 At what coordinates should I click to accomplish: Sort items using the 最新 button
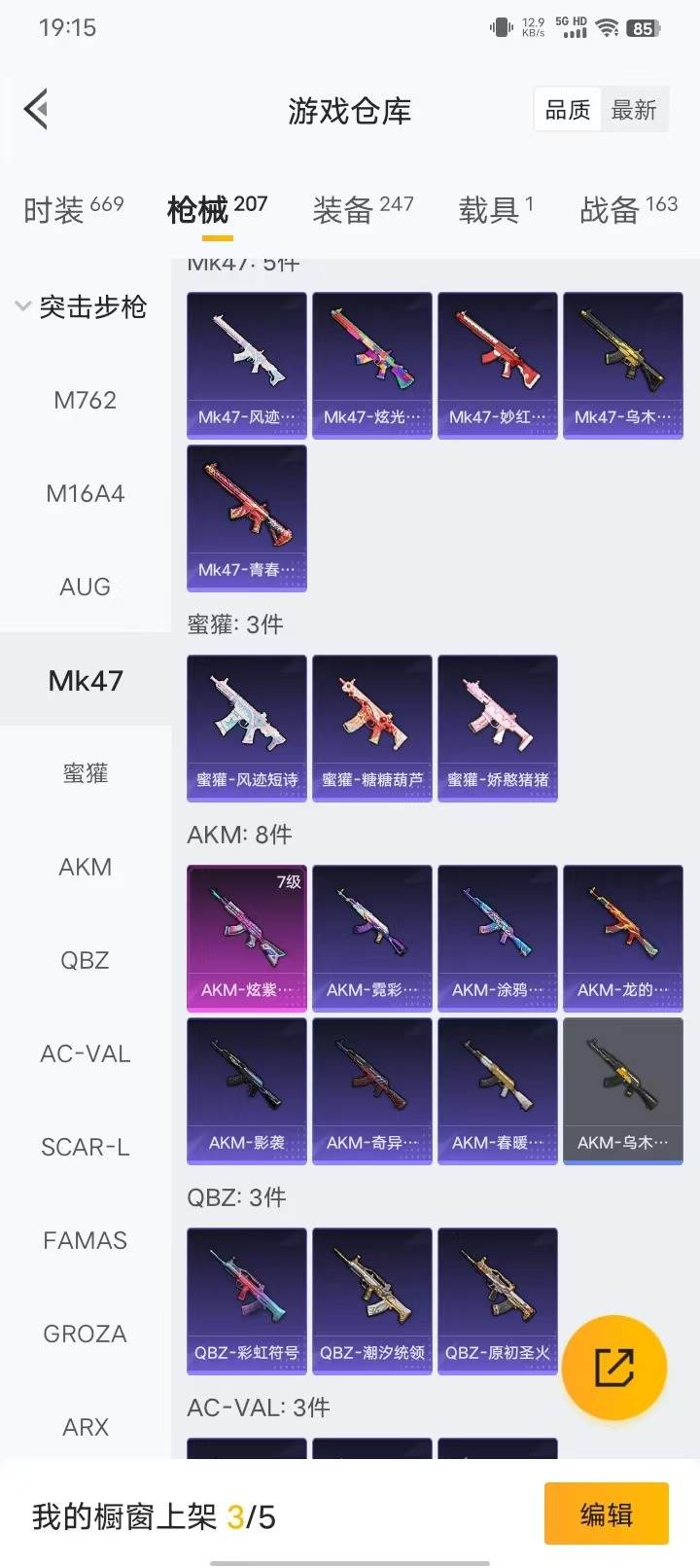(636, 109)
